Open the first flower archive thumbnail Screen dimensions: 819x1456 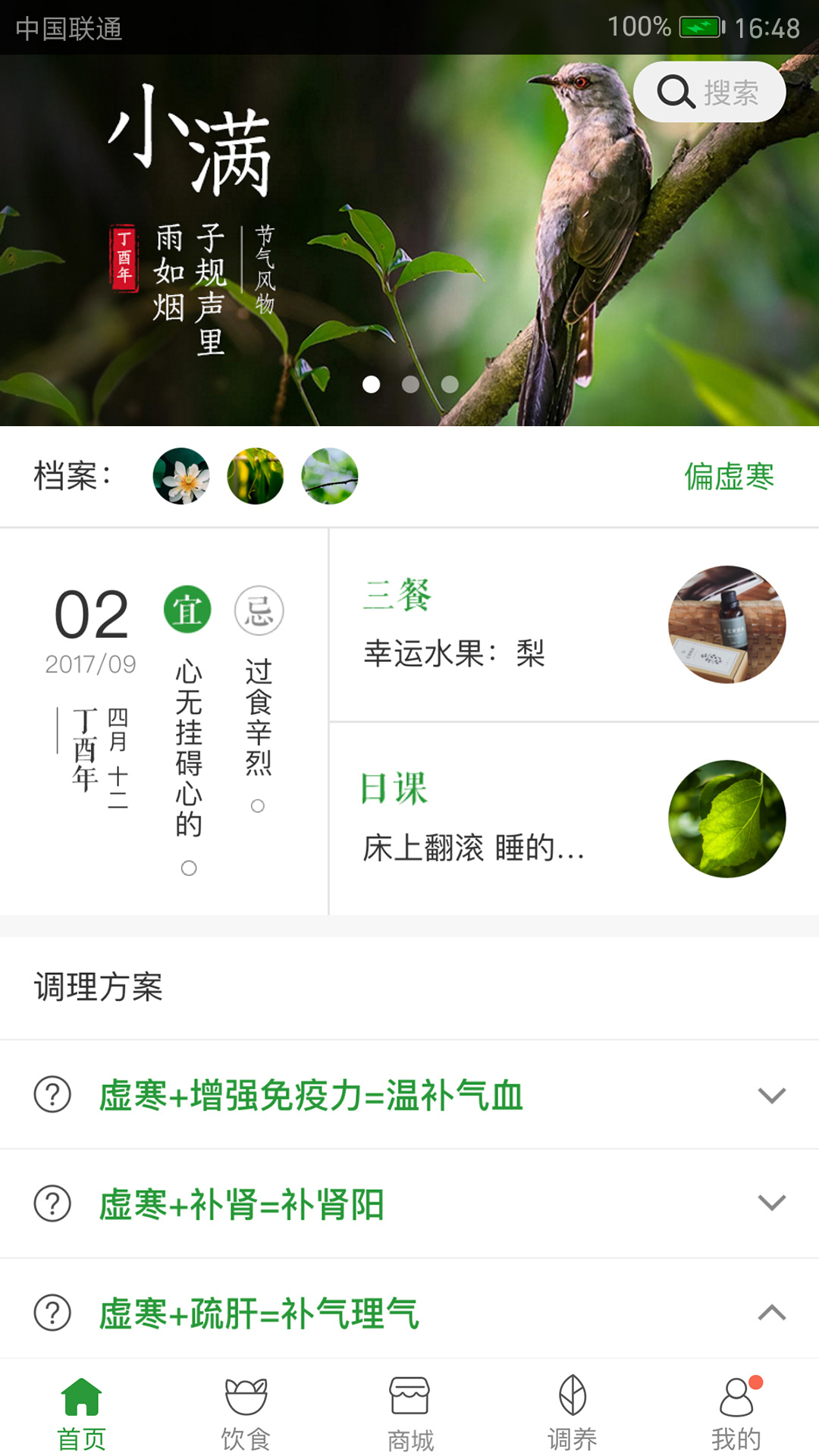(181, 476)
